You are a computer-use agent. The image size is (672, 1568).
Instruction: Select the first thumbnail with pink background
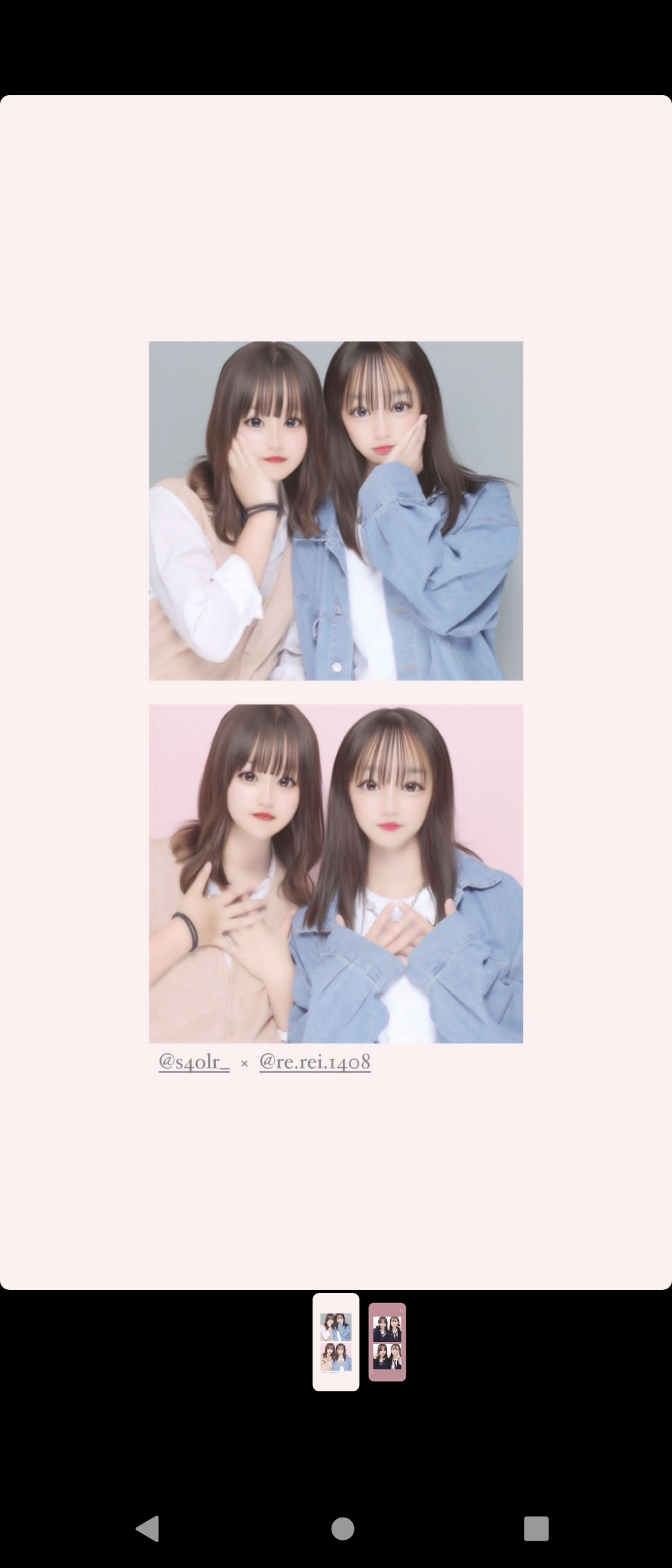click(335, 1342)
